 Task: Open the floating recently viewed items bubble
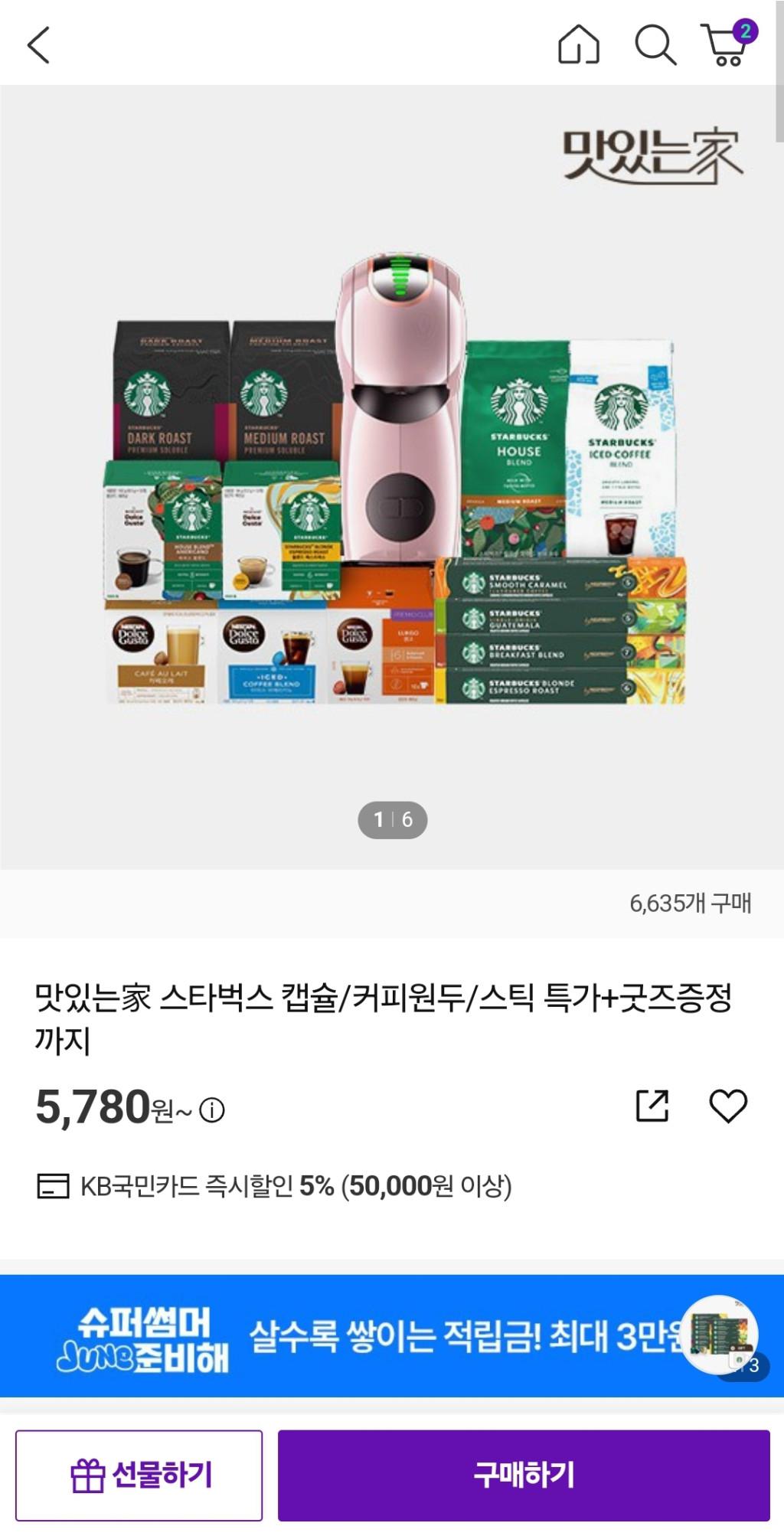[720, 1335]
